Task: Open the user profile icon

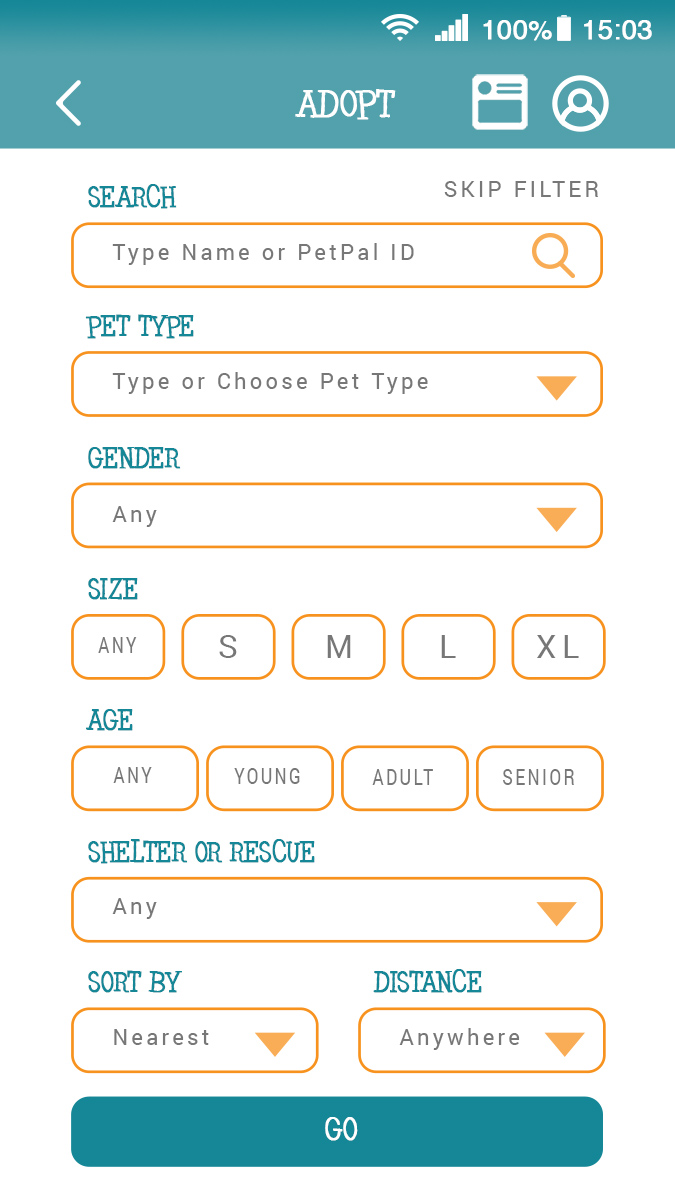Action: [581, 103]
